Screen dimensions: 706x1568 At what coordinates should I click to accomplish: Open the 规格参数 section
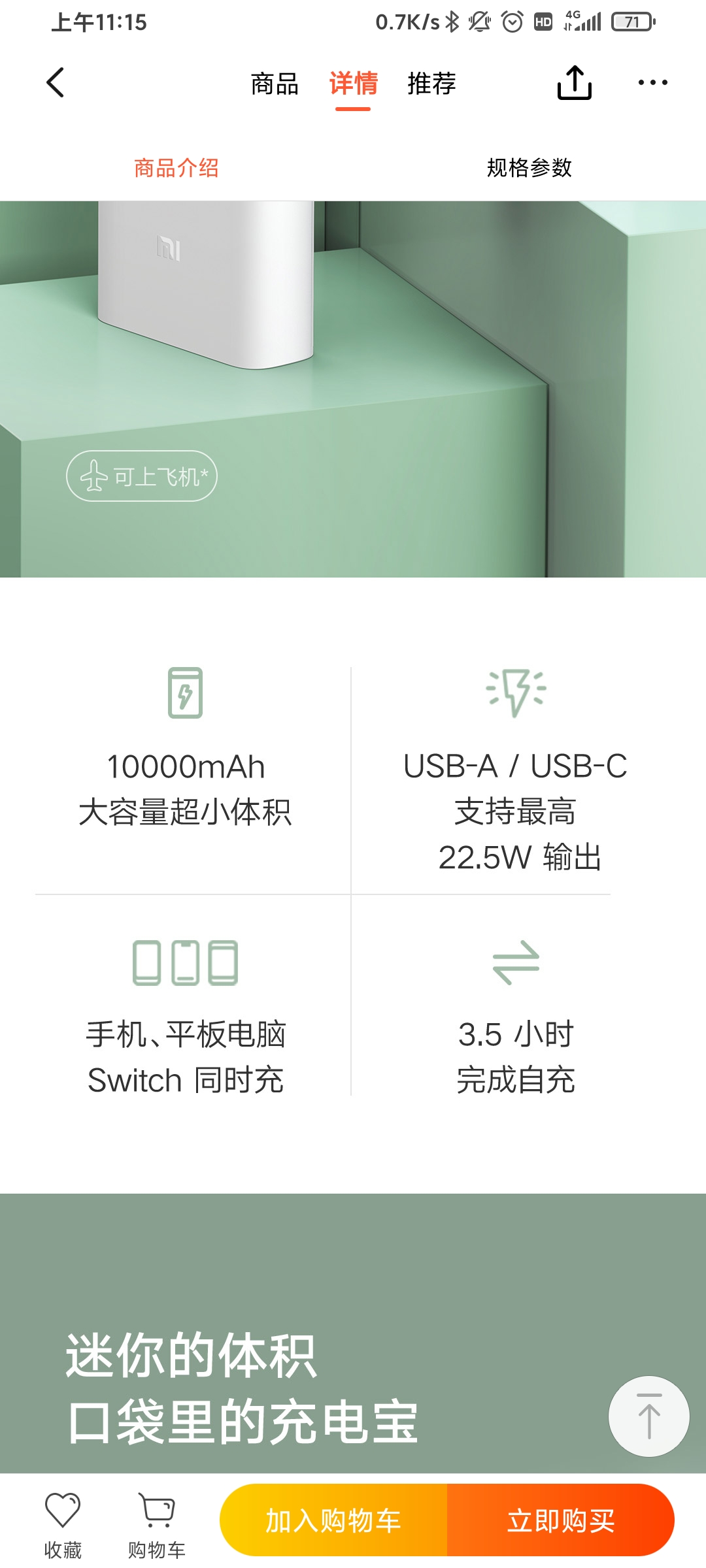pyautogui.click(x=529, y=168)
